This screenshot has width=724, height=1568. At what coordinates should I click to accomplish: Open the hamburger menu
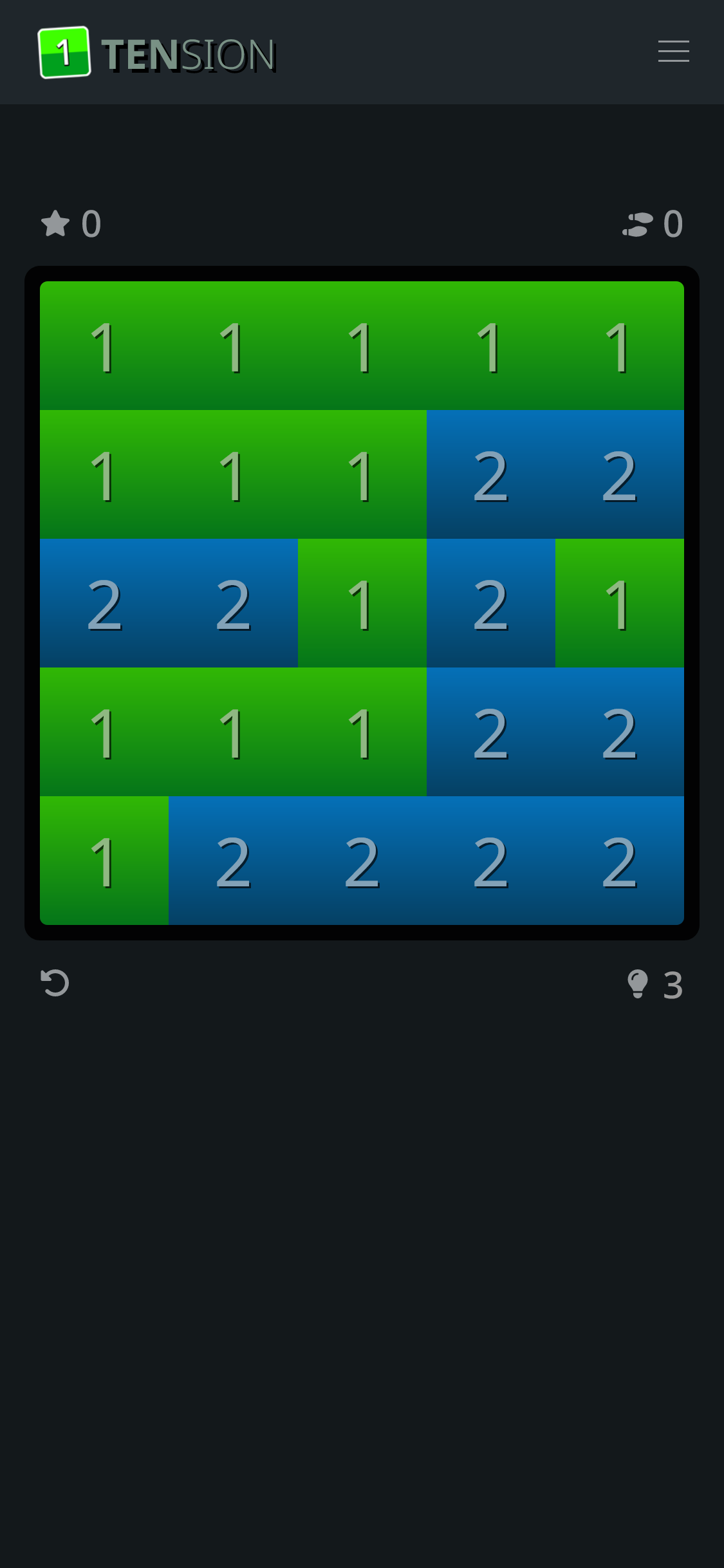pos(673,51)
